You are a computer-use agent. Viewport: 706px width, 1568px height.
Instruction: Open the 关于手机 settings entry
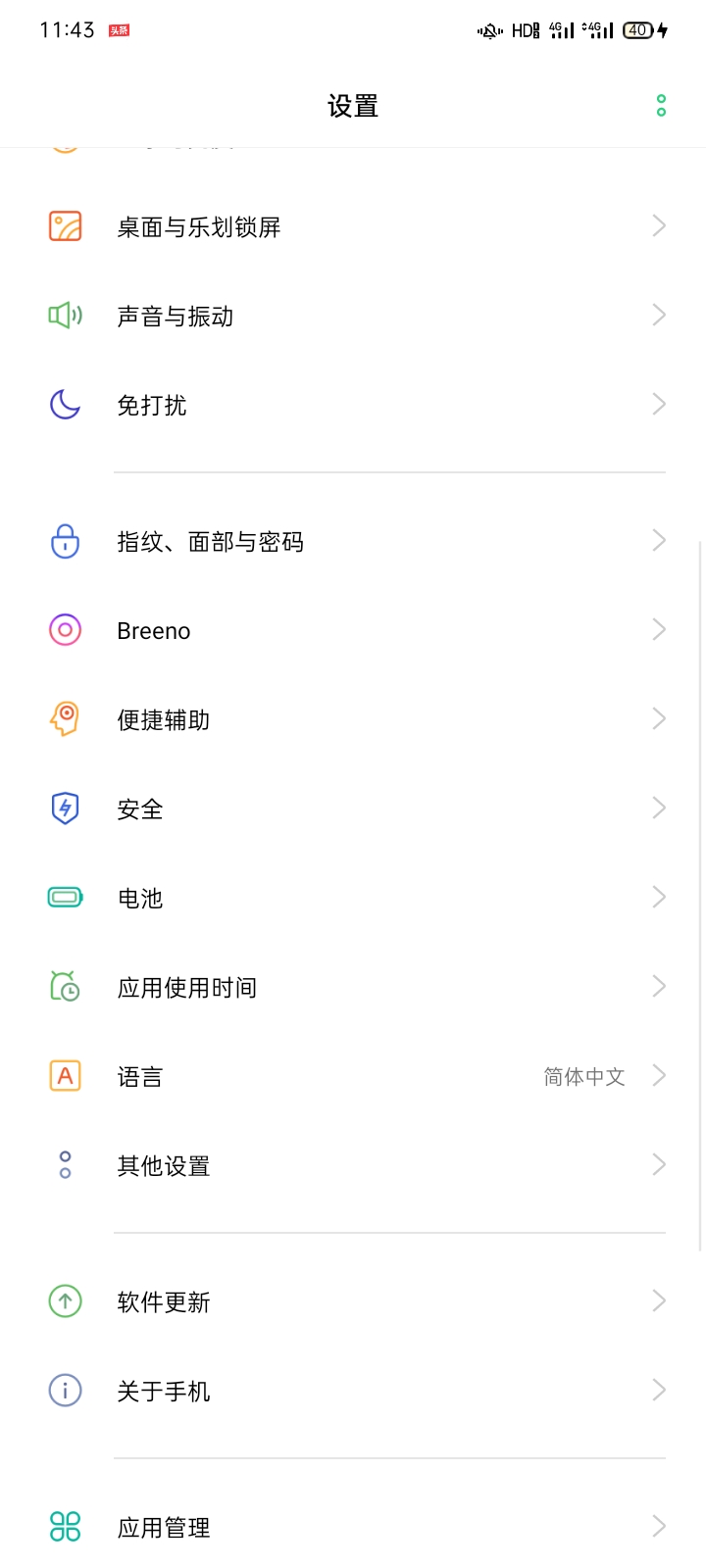[353, 1390]
